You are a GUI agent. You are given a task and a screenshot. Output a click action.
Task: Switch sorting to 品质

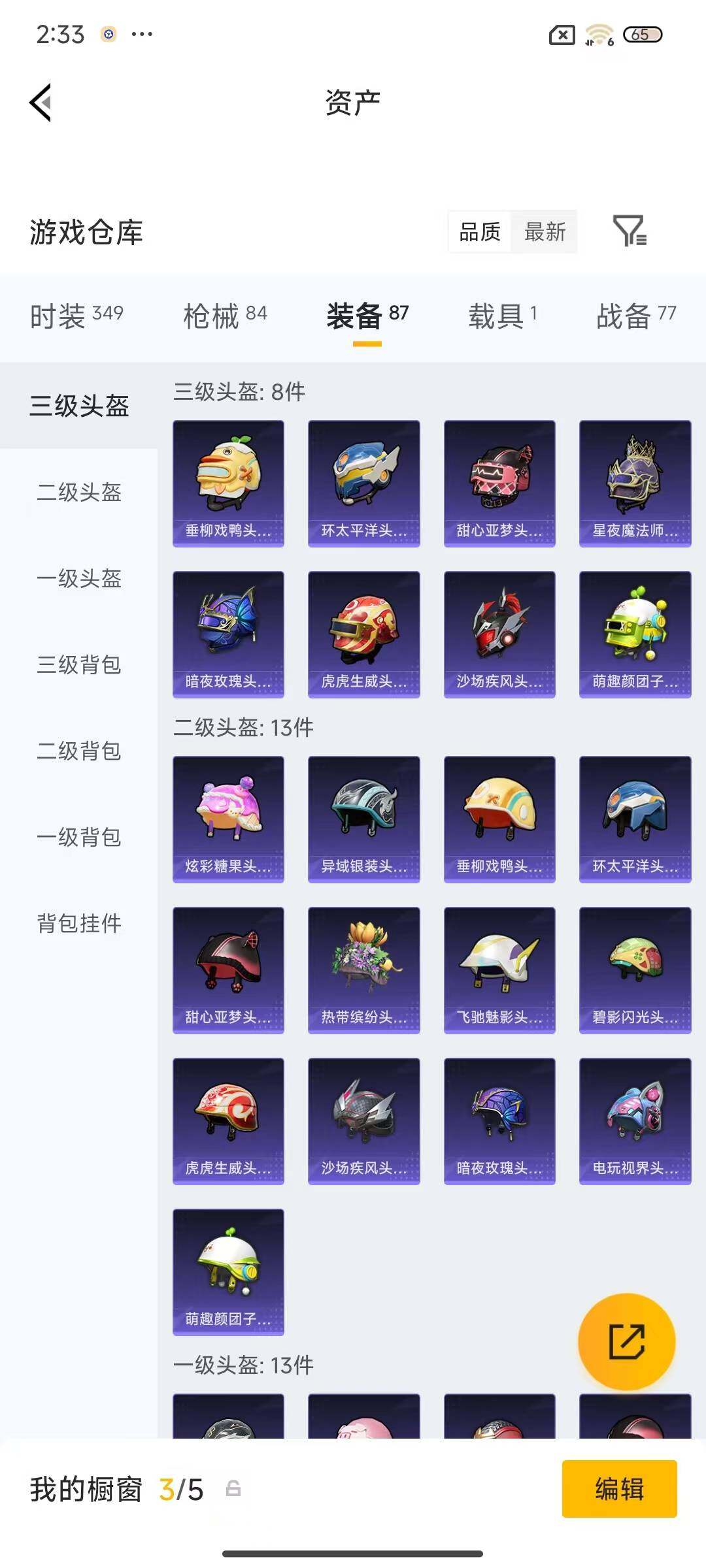point(479,233)
